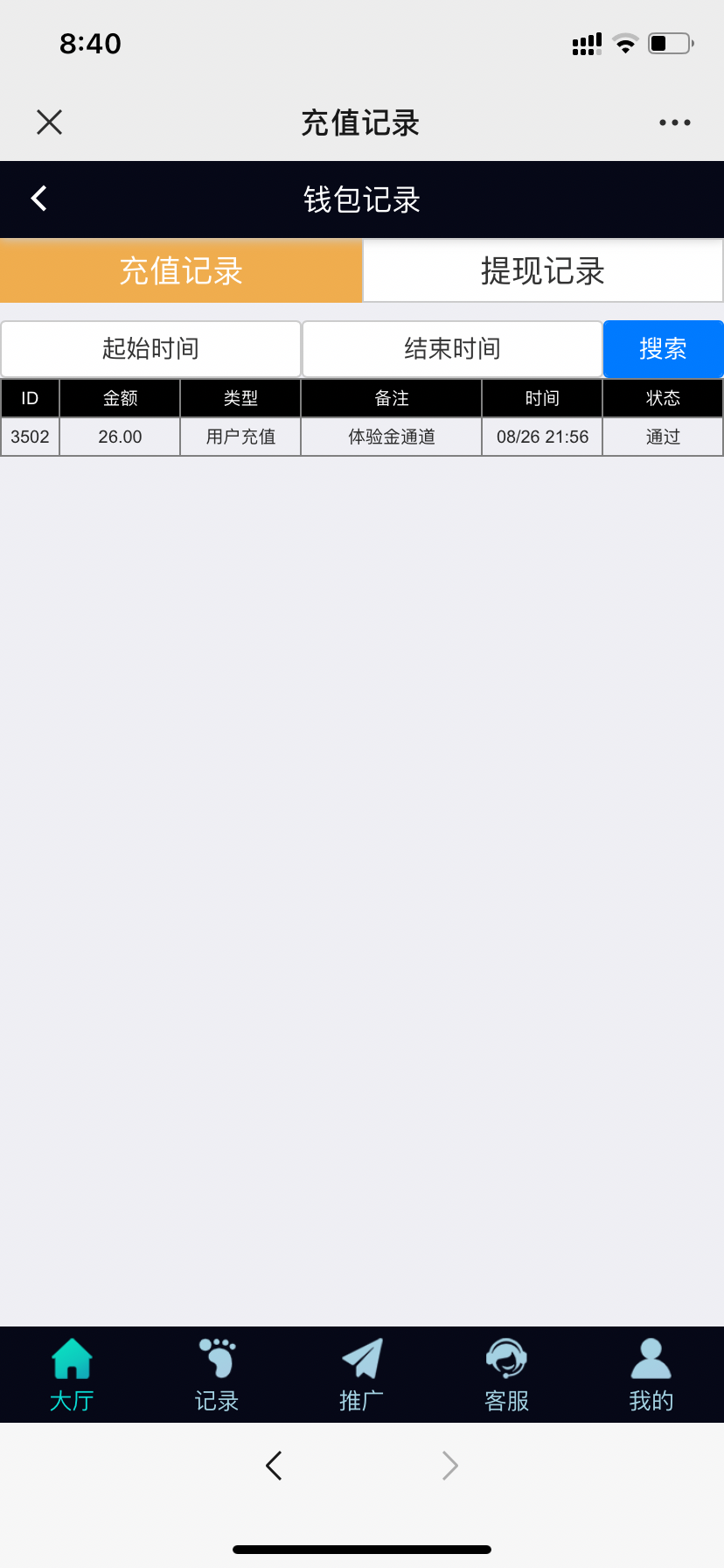Tap the 通过 status of record 3502
The image size is (724, 1568).
pos(662,436)
